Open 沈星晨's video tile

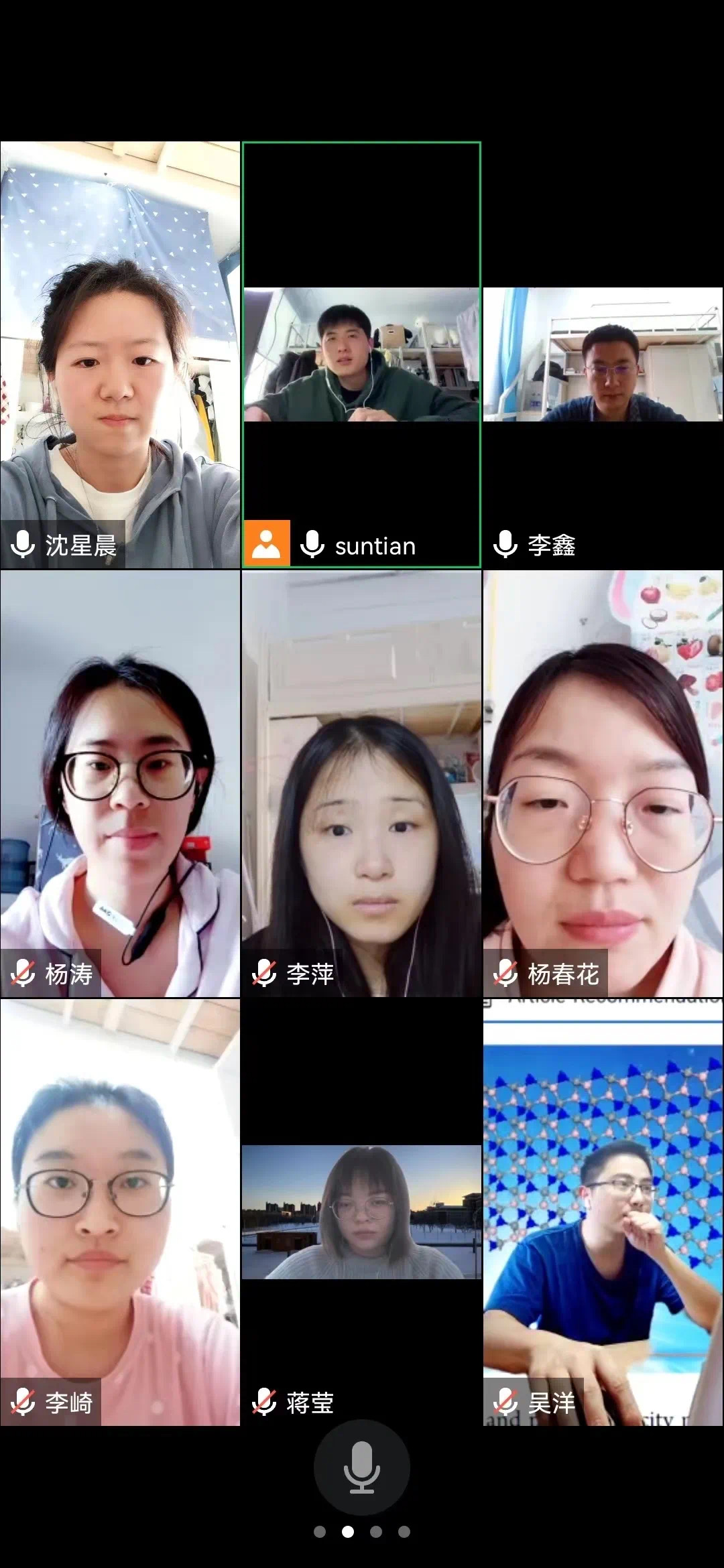click(x=120, y=354)
